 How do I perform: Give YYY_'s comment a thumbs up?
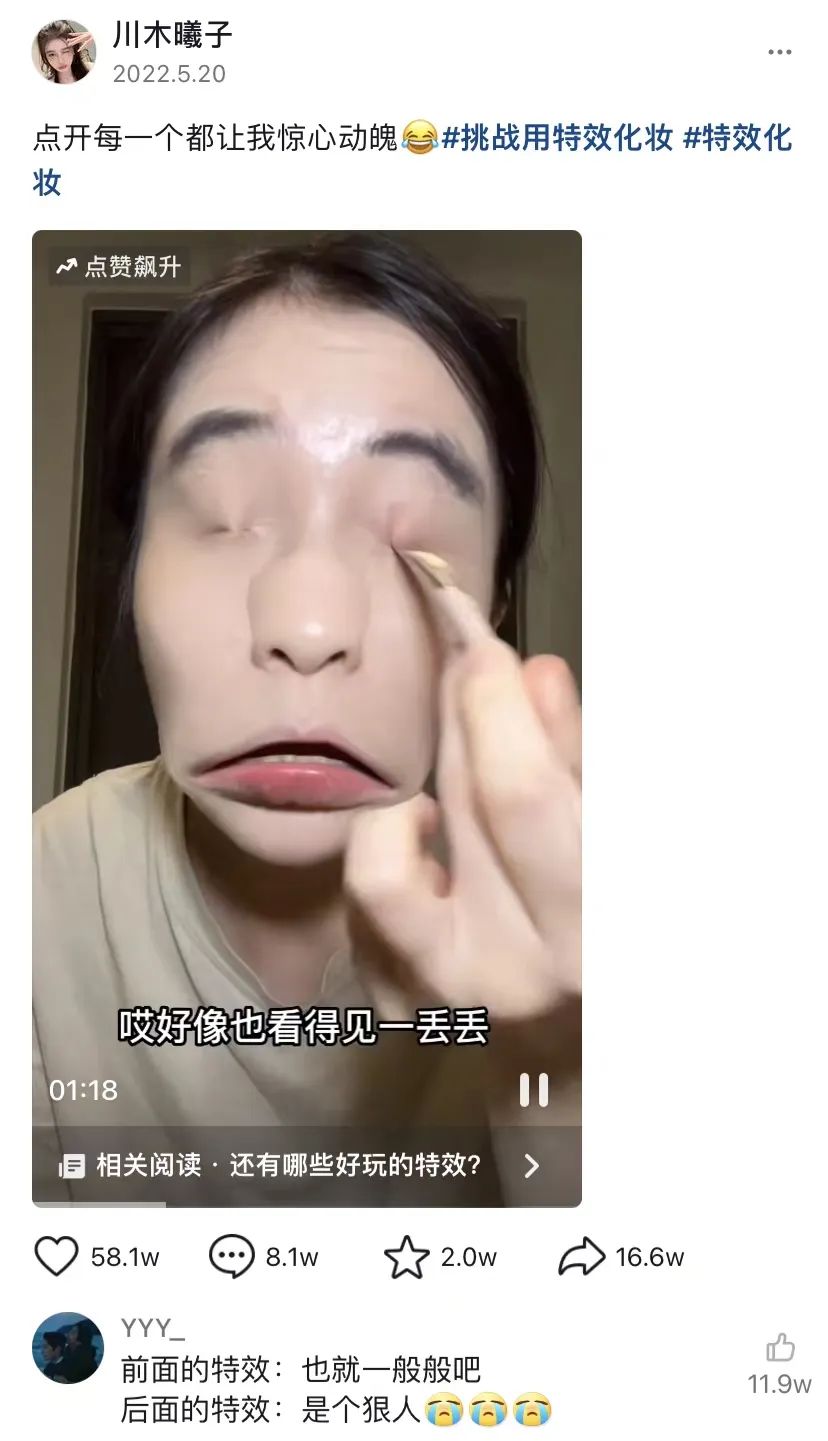point(780,1348)
